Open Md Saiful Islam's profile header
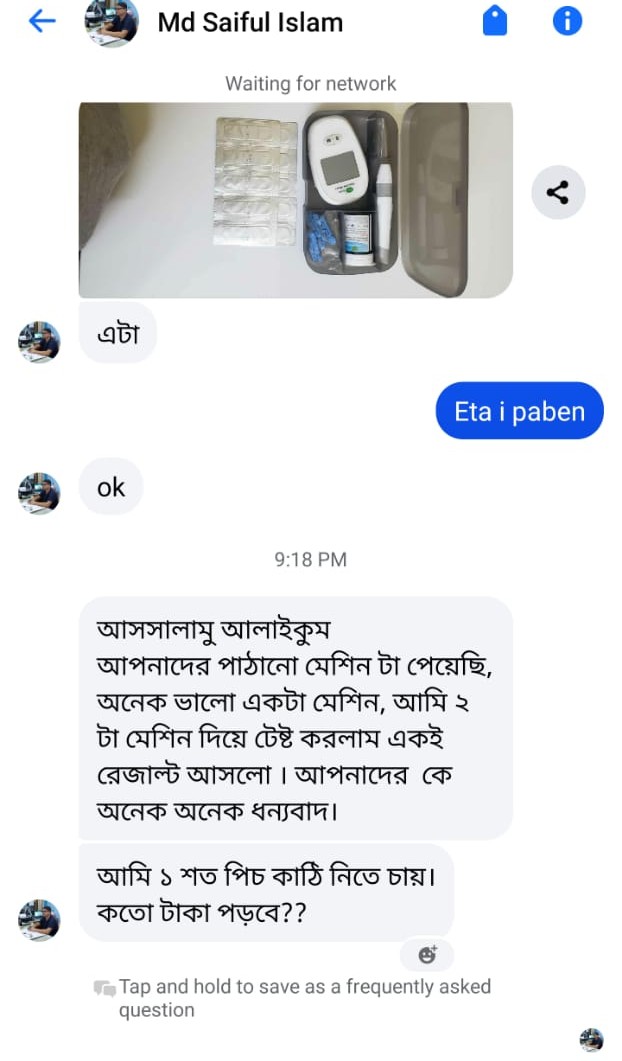The height and width of the screenshot is (1061, 622). (249, 22)
